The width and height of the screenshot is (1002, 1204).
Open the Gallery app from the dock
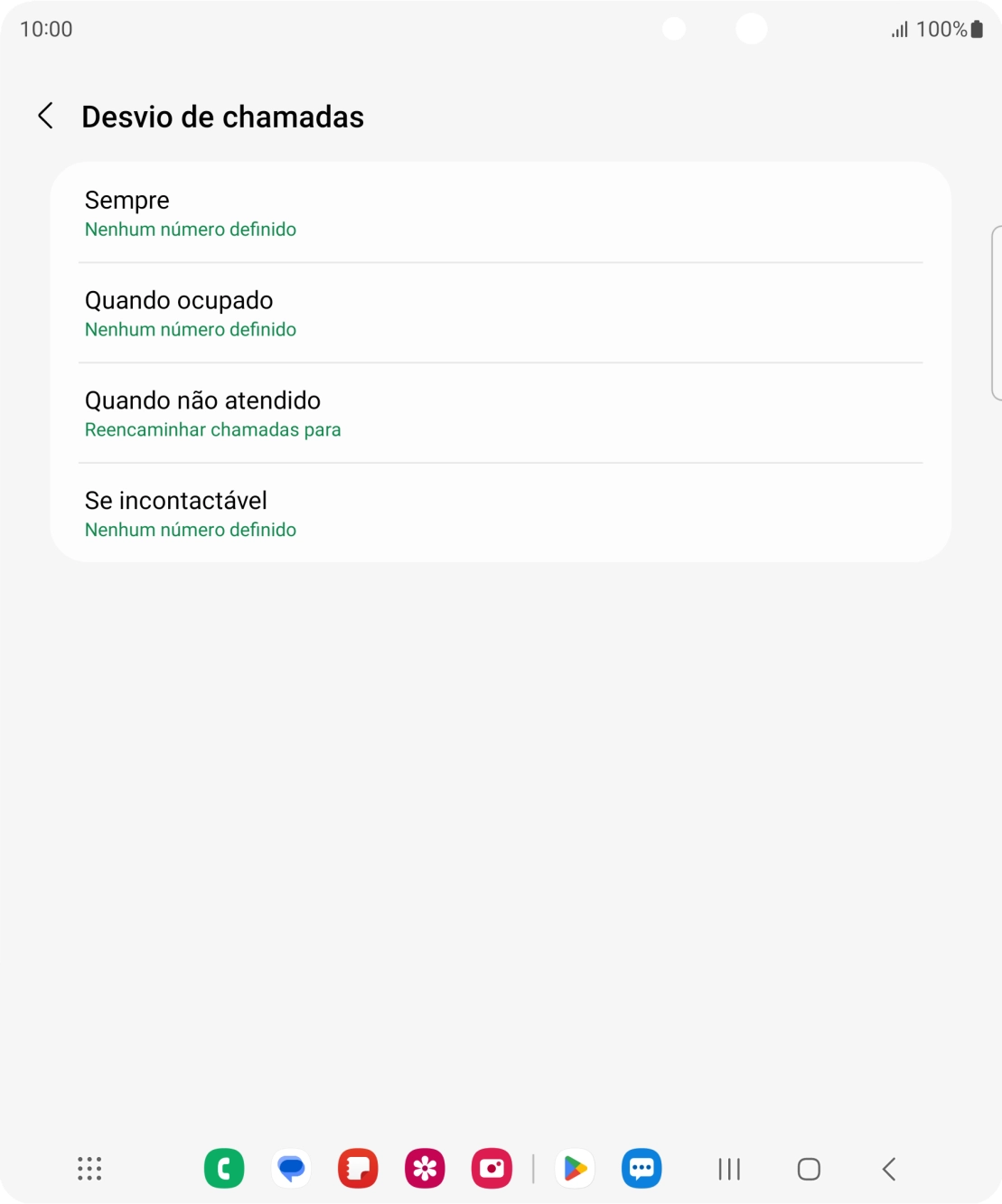(425, 1168)
